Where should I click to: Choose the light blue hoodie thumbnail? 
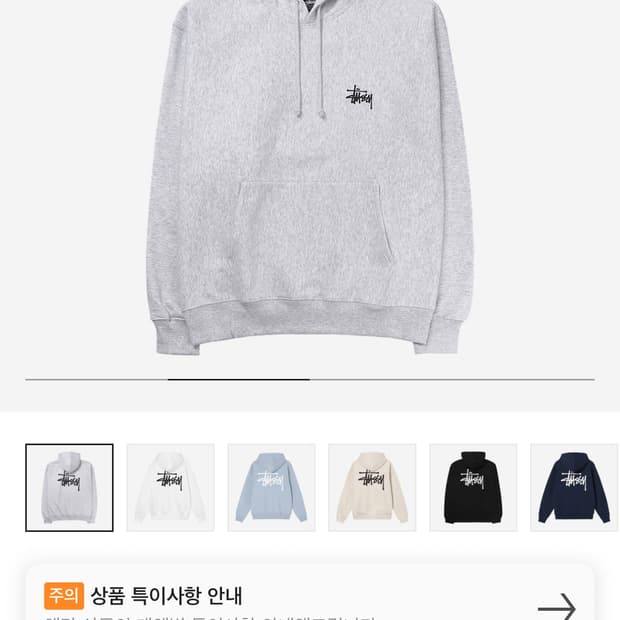click(x=271, y=487)
